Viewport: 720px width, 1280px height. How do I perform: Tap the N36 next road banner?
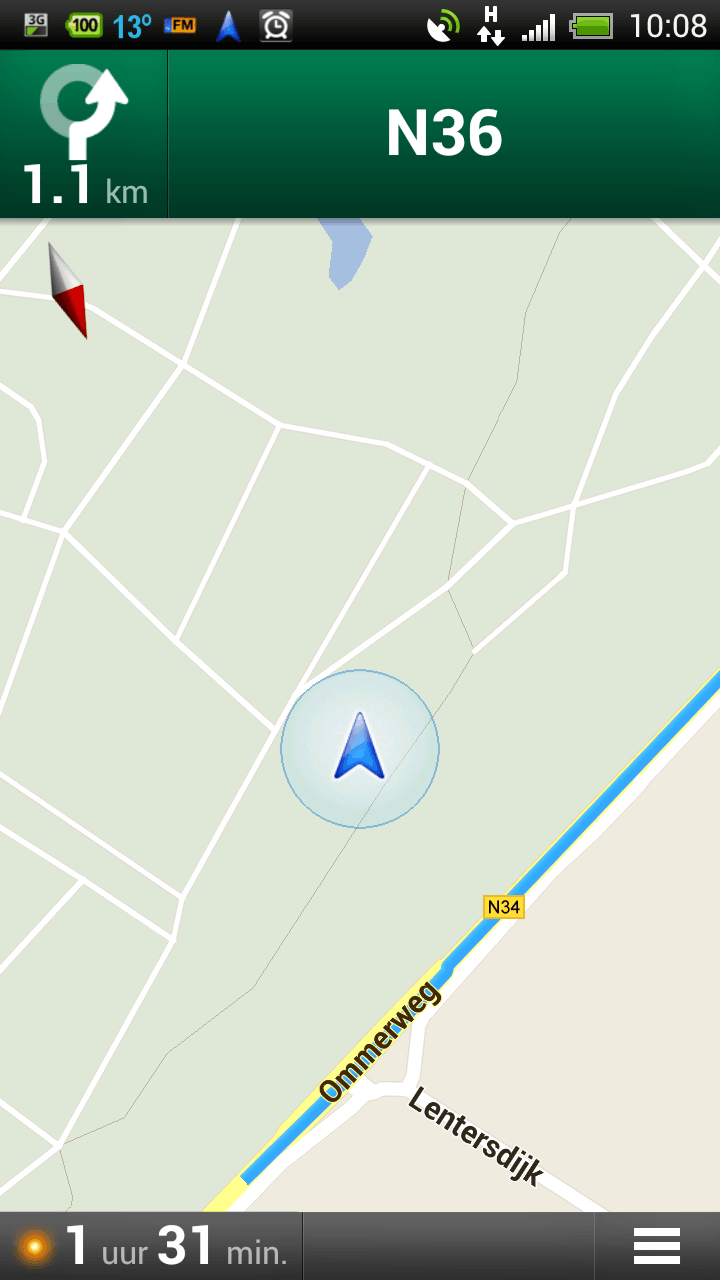444,134
